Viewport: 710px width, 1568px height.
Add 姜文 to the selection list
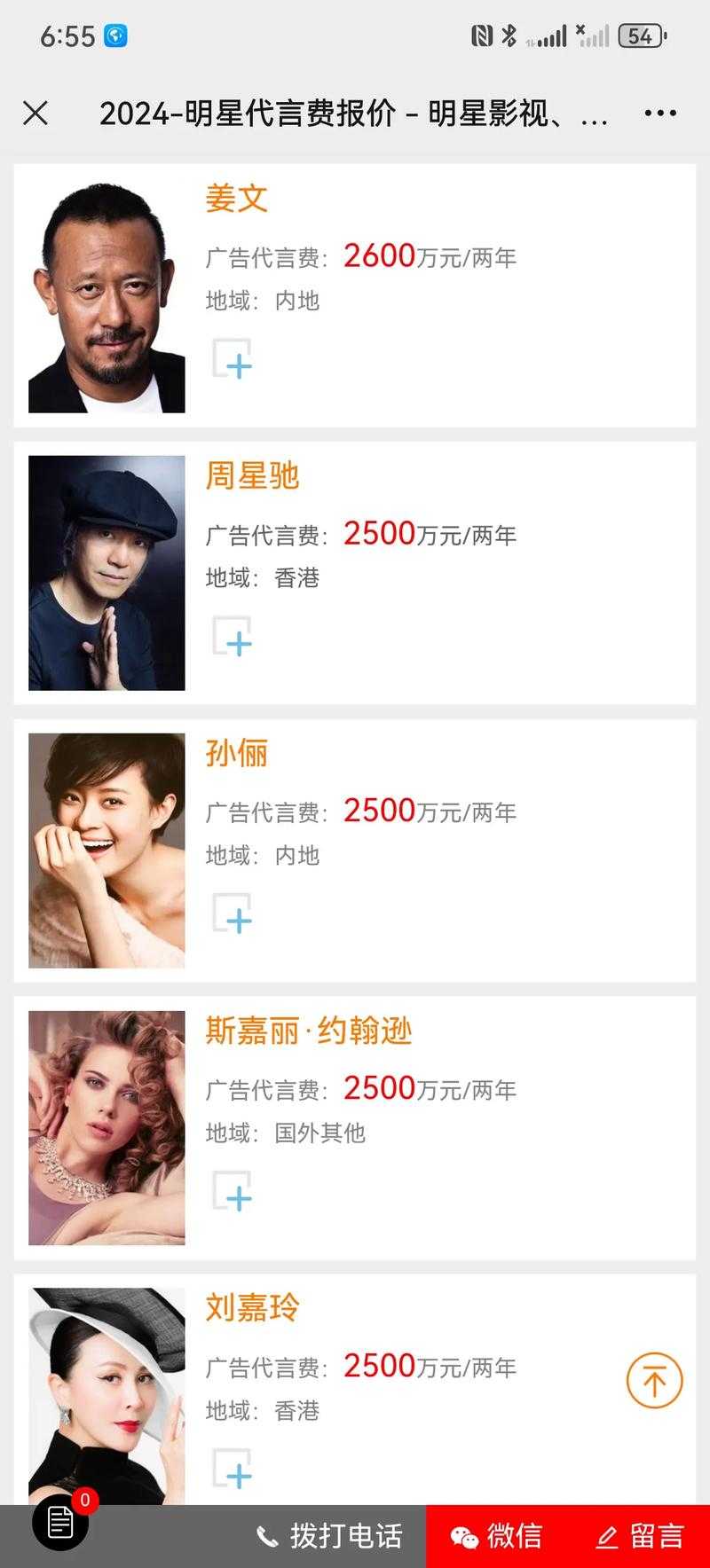(x=233, y=359)
